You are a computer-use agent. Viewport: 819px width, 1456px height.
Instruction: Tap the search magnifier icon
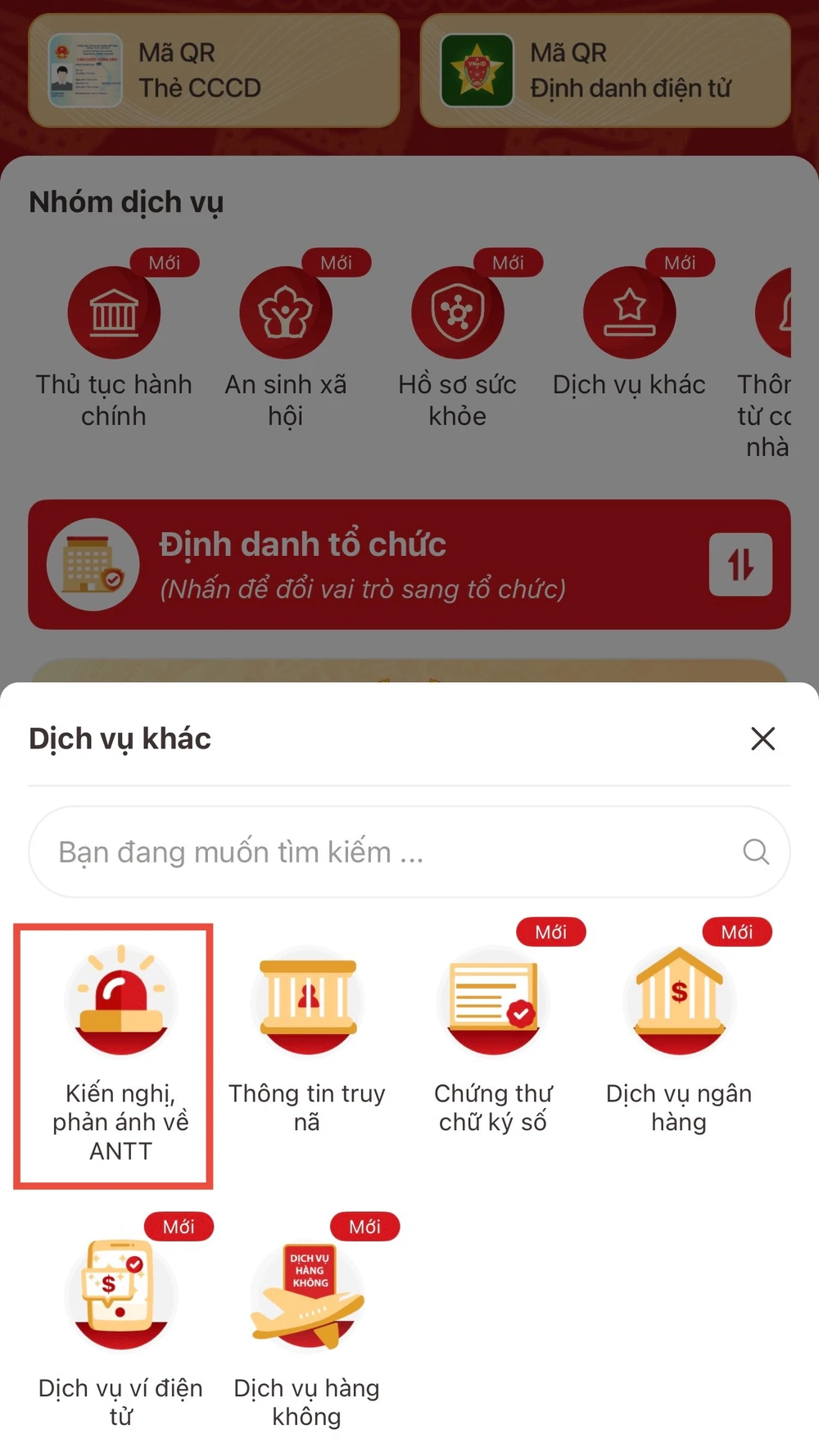click(755, 852)
